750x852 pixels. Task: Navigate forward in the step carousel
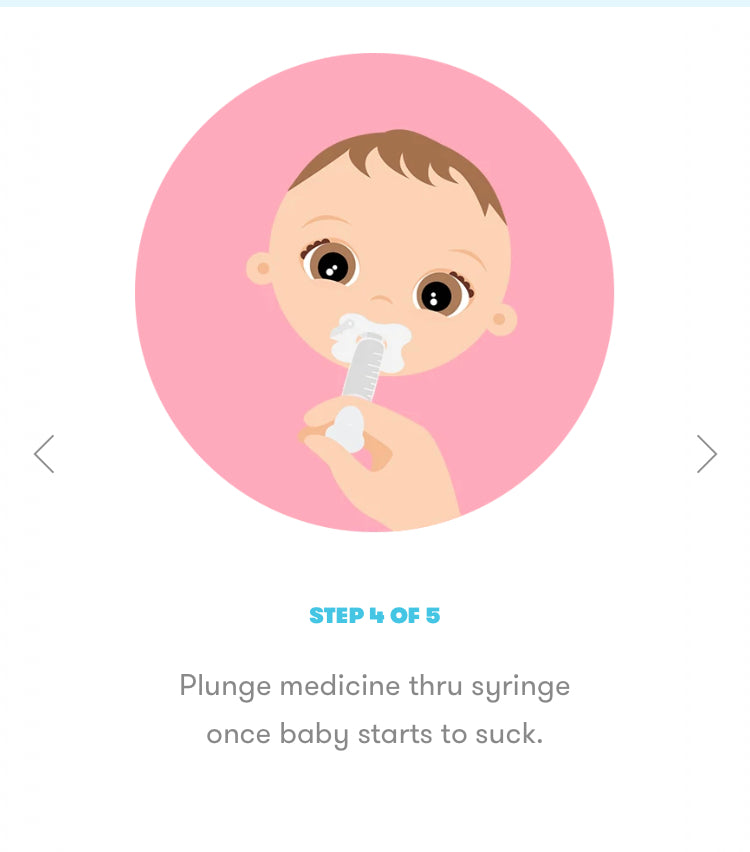coord(707,454)
